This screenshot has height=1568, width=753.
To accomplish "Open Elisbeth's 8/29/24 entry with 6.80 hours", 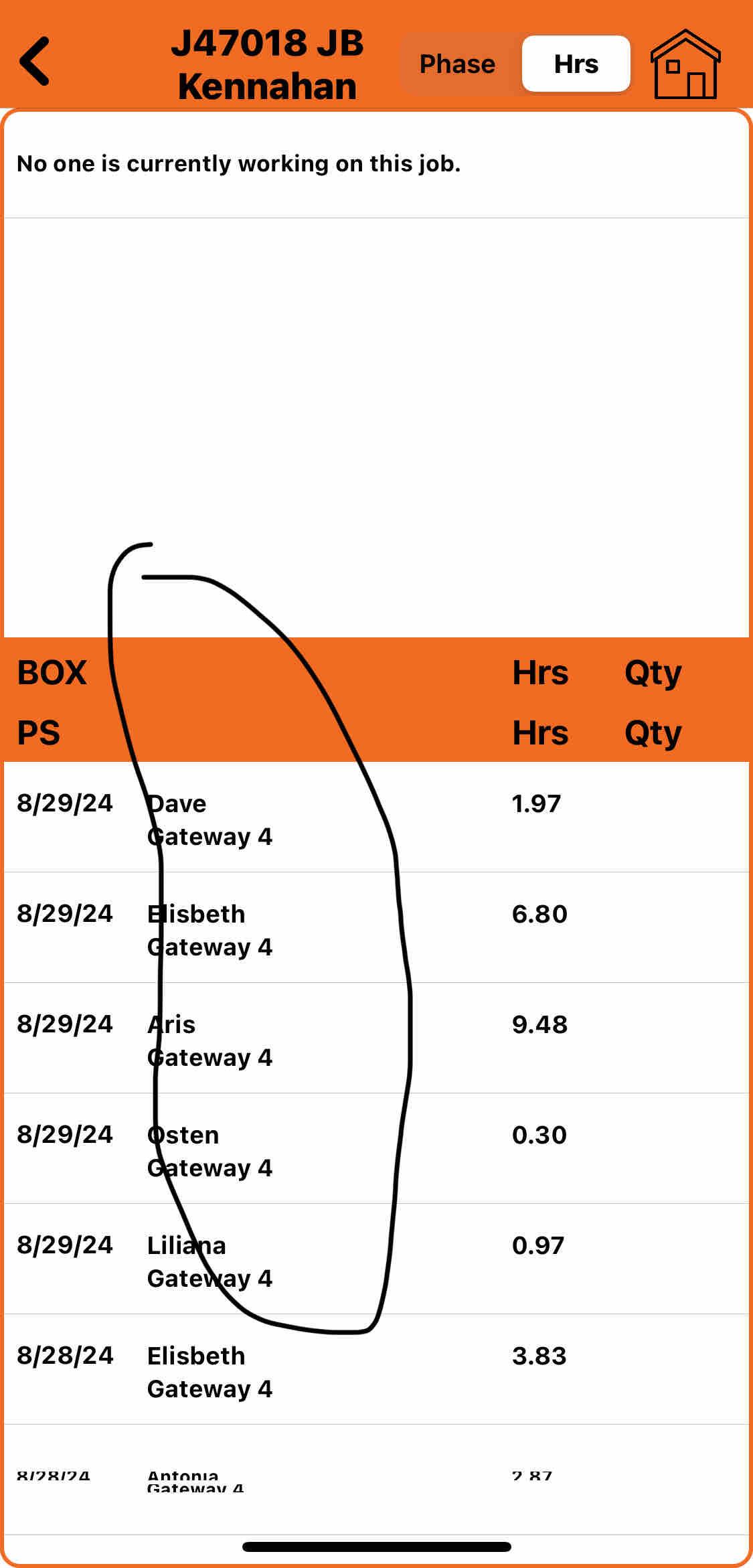I will (376, 929).
